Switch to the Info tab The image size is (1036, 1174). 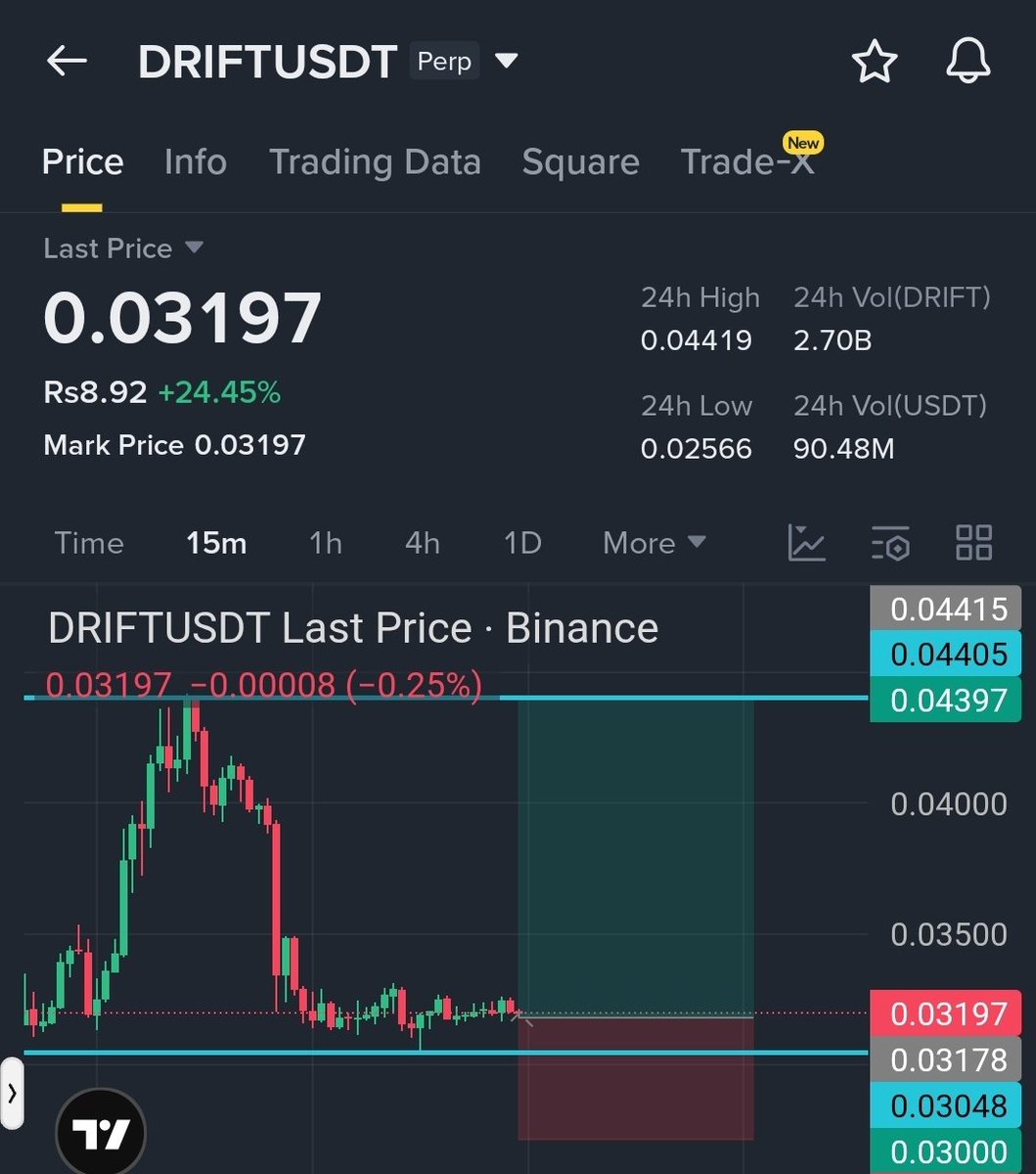[196, 161]
